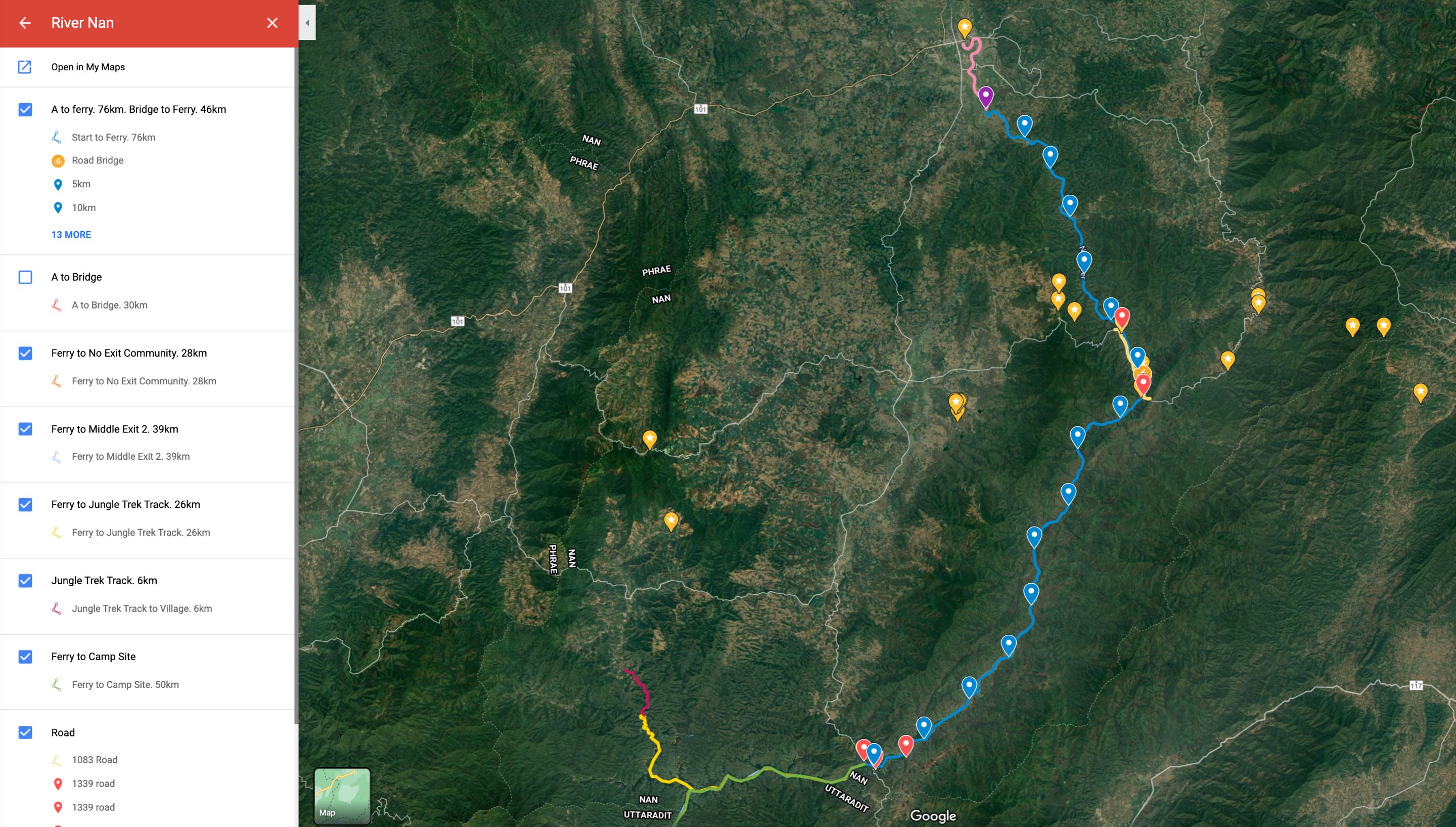The height and width of the screenshot is (827, 1456).
Task: Hide the Jungle Trek Track 6km layer
Action: (x=25, y=581)
